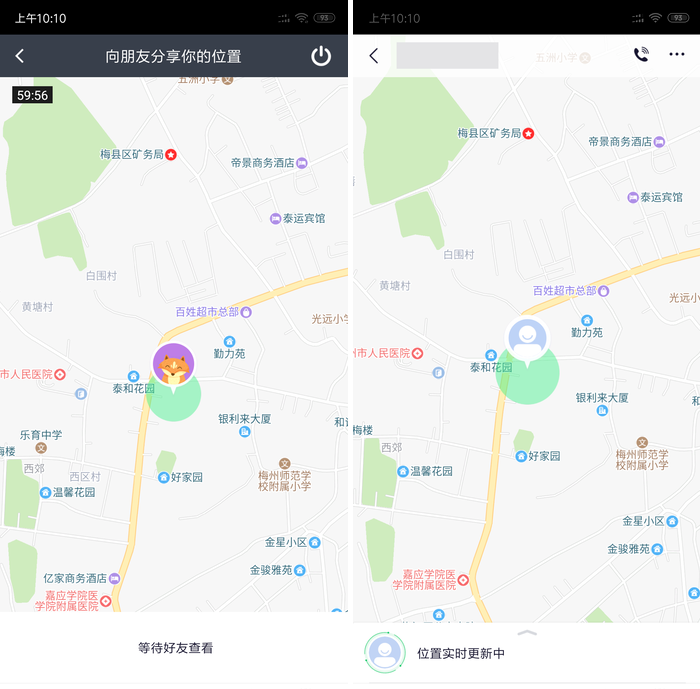The width and height of the screenshot is (700, 689).
Task: Tap the friend's avatar next to 位置实时更新中
Action: (384, 653)
